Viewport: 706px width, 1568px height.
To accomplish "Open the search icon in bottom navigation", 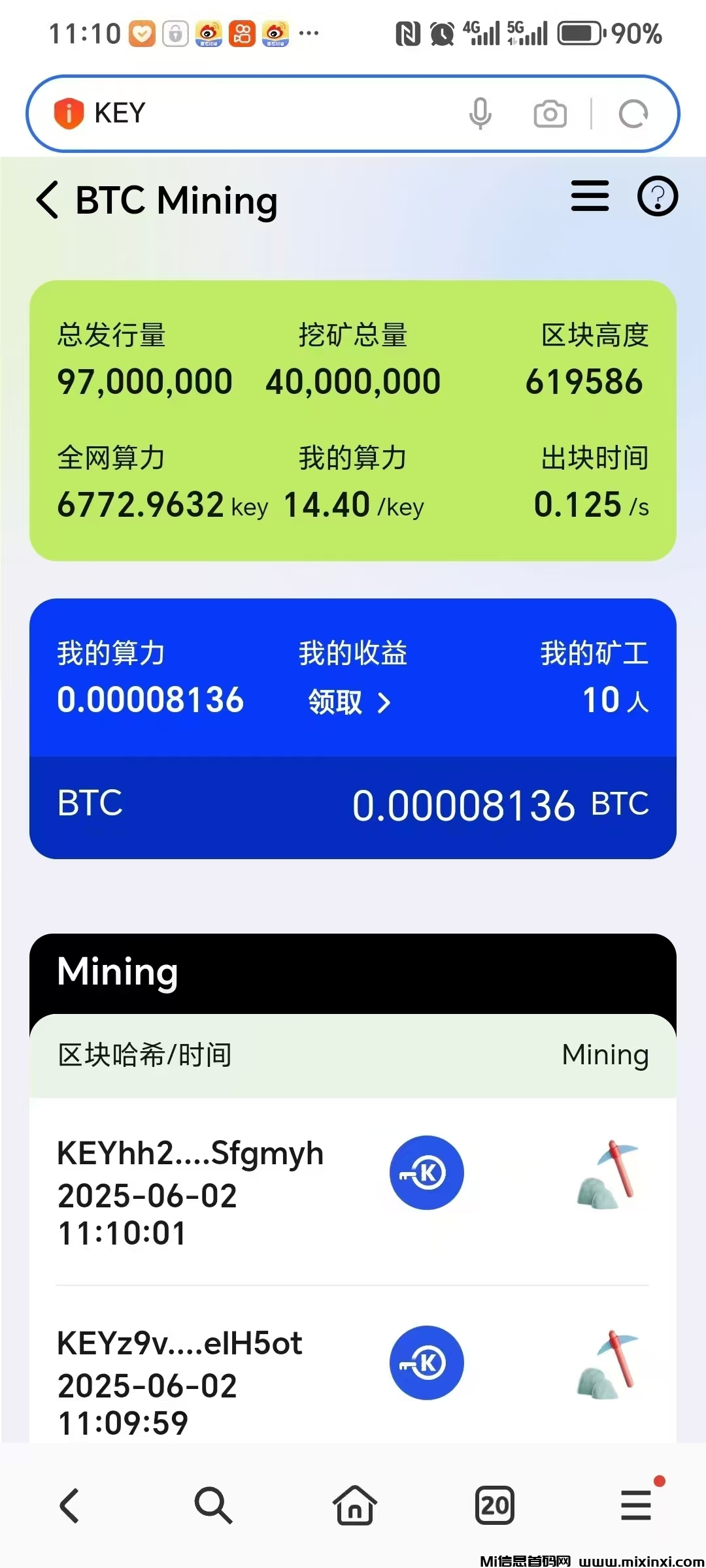I will click(x=212, y=1506).
